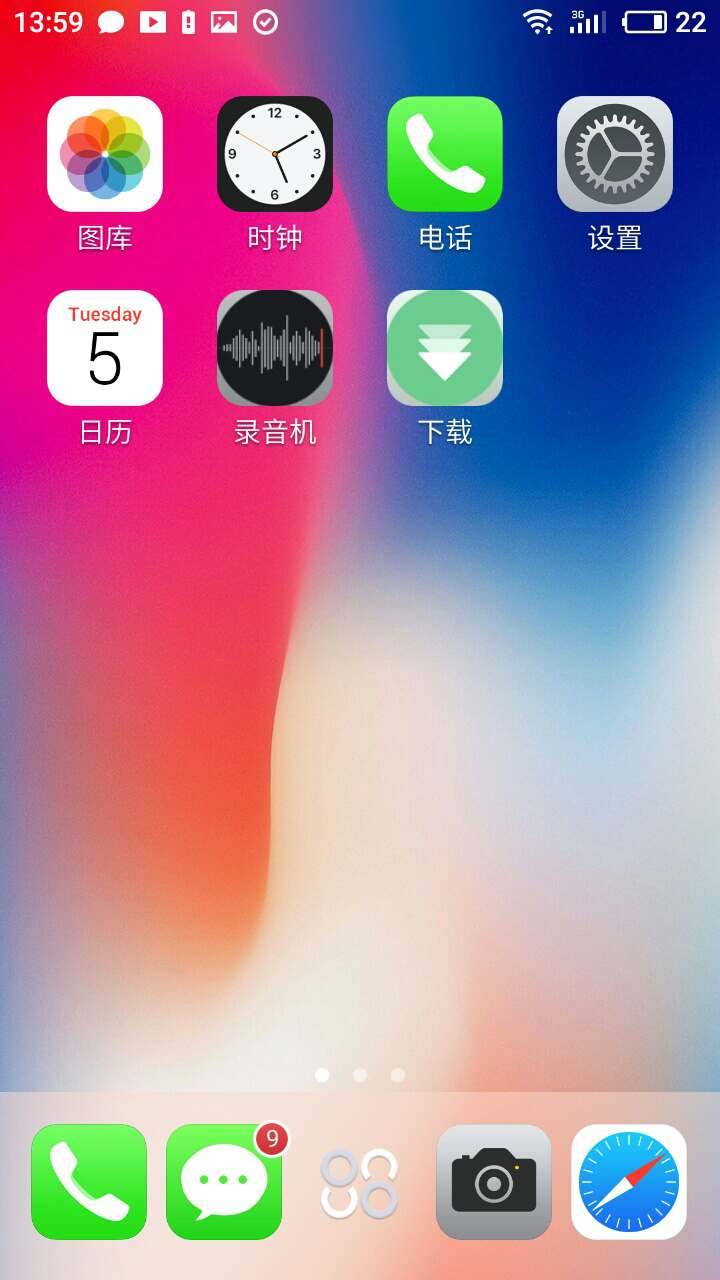Open the 图库 gallery app
The height and width of the screenshot is (1280, 720).
click(x=105, y=154)
